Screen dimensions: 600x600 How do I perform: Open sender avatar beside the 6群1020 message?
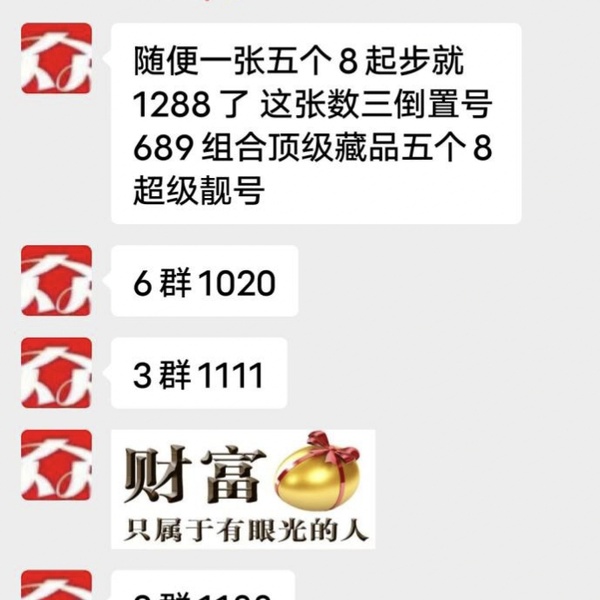click(x=56, y=281)
